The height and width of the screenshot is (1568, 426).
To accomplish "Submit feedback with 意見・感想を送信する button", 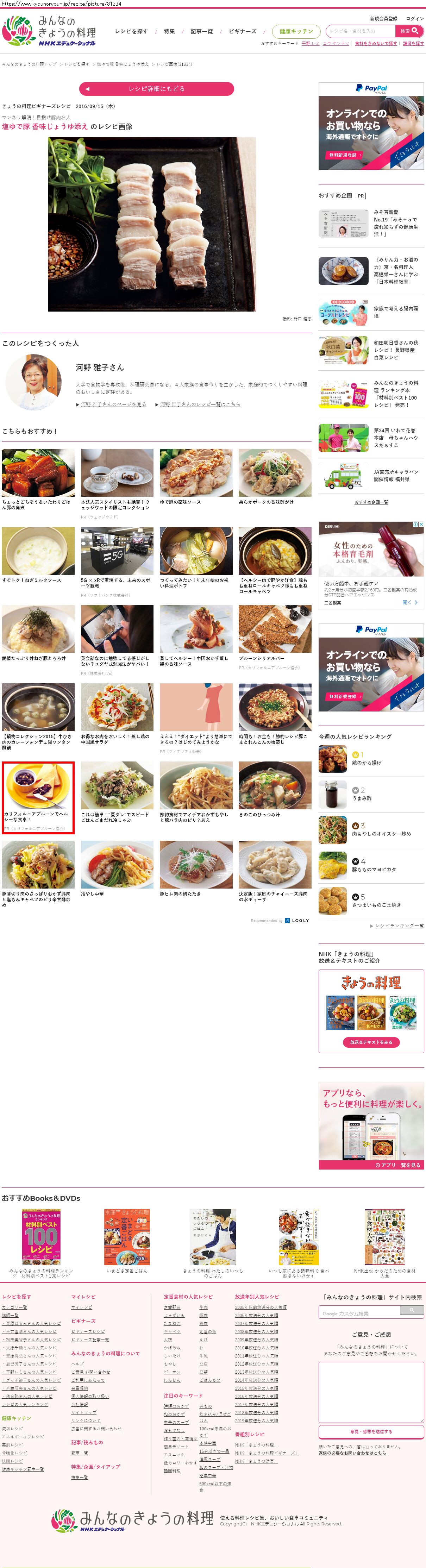I will [x=371, y=1432].
